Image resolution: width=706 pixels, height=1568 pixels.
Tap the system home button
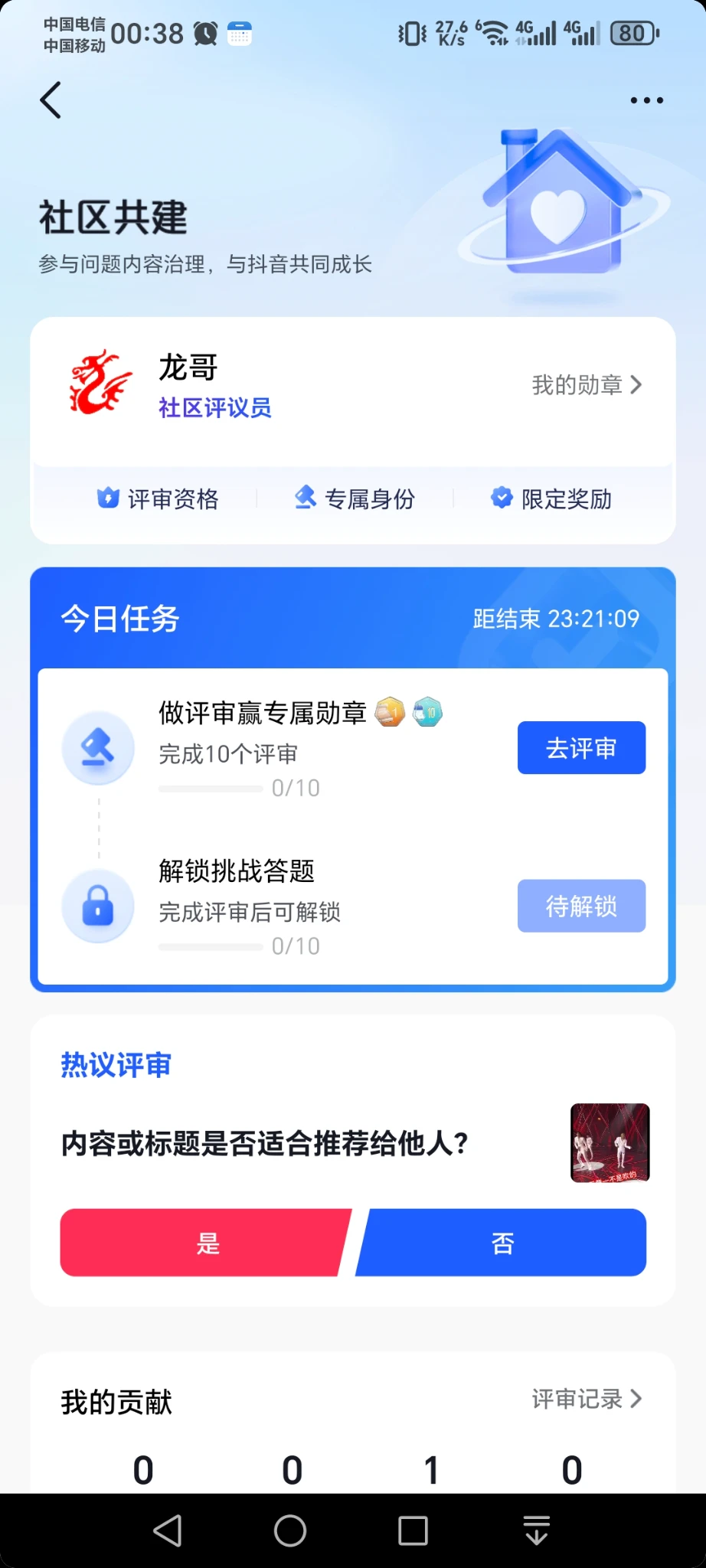click(x=290, y=1531)
